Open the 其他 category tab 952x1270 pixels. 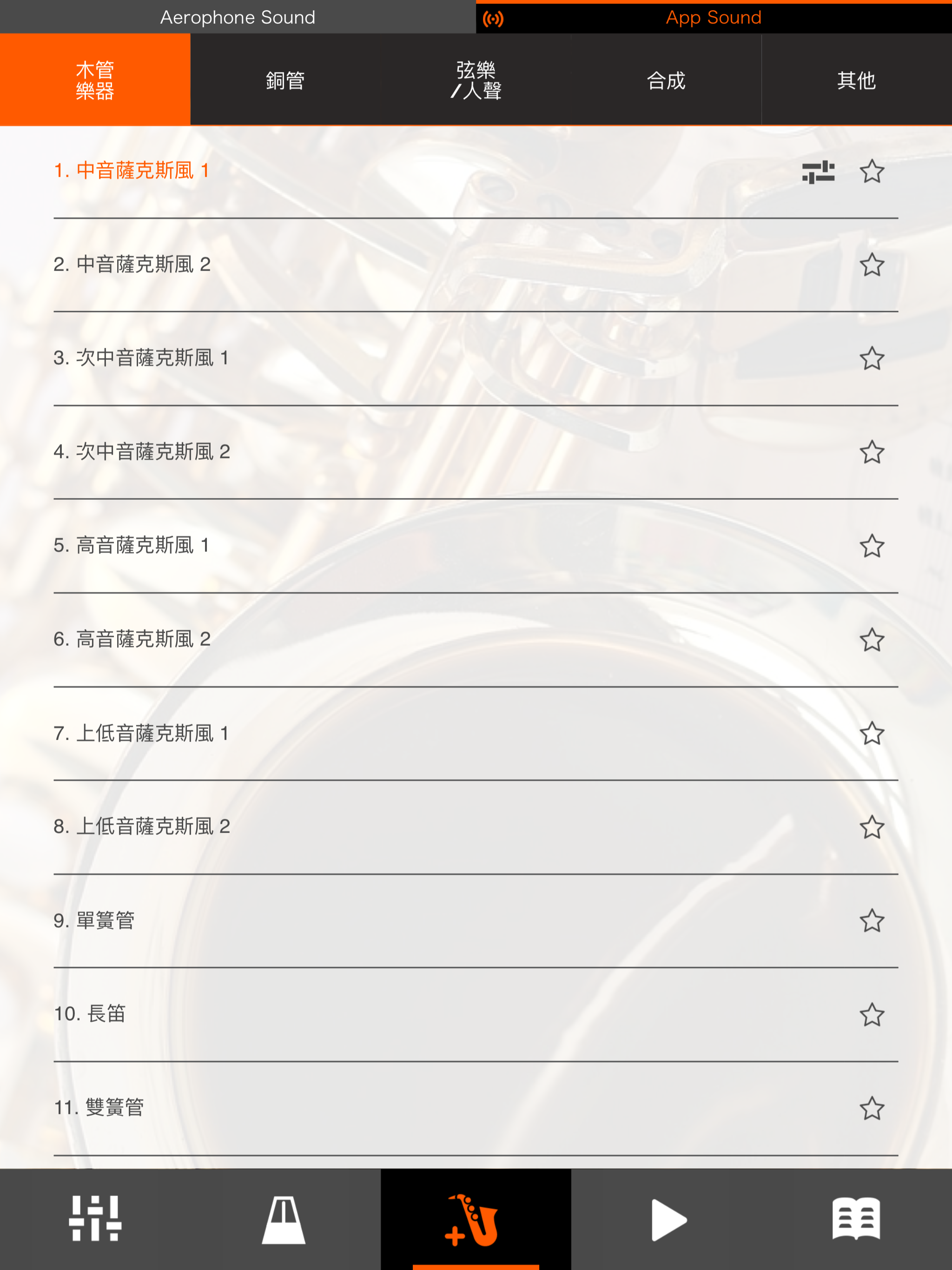(856, 80)
